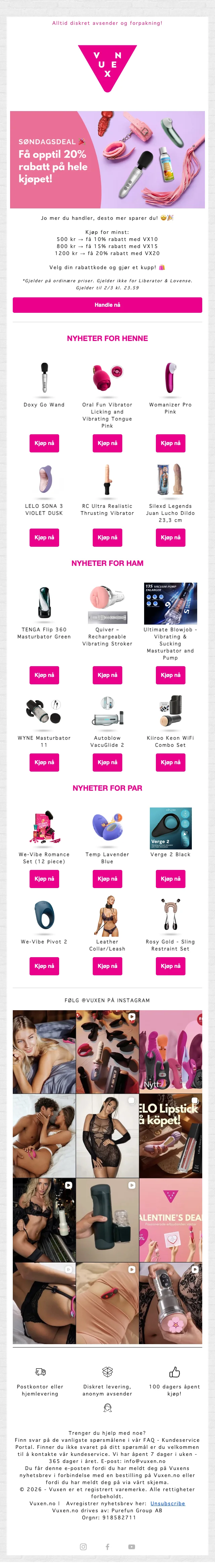Open Vuxen's Facebook icon in footer
The image size is (215, 1568).
coord(107,1547)
